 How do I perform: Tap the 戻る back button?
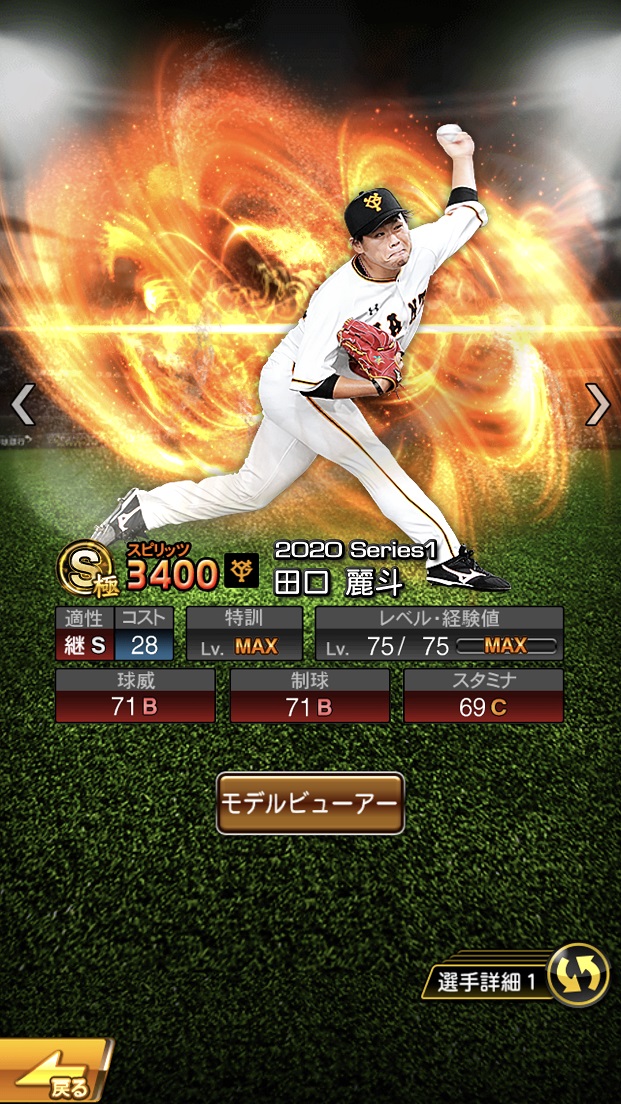coord(55,1075)
